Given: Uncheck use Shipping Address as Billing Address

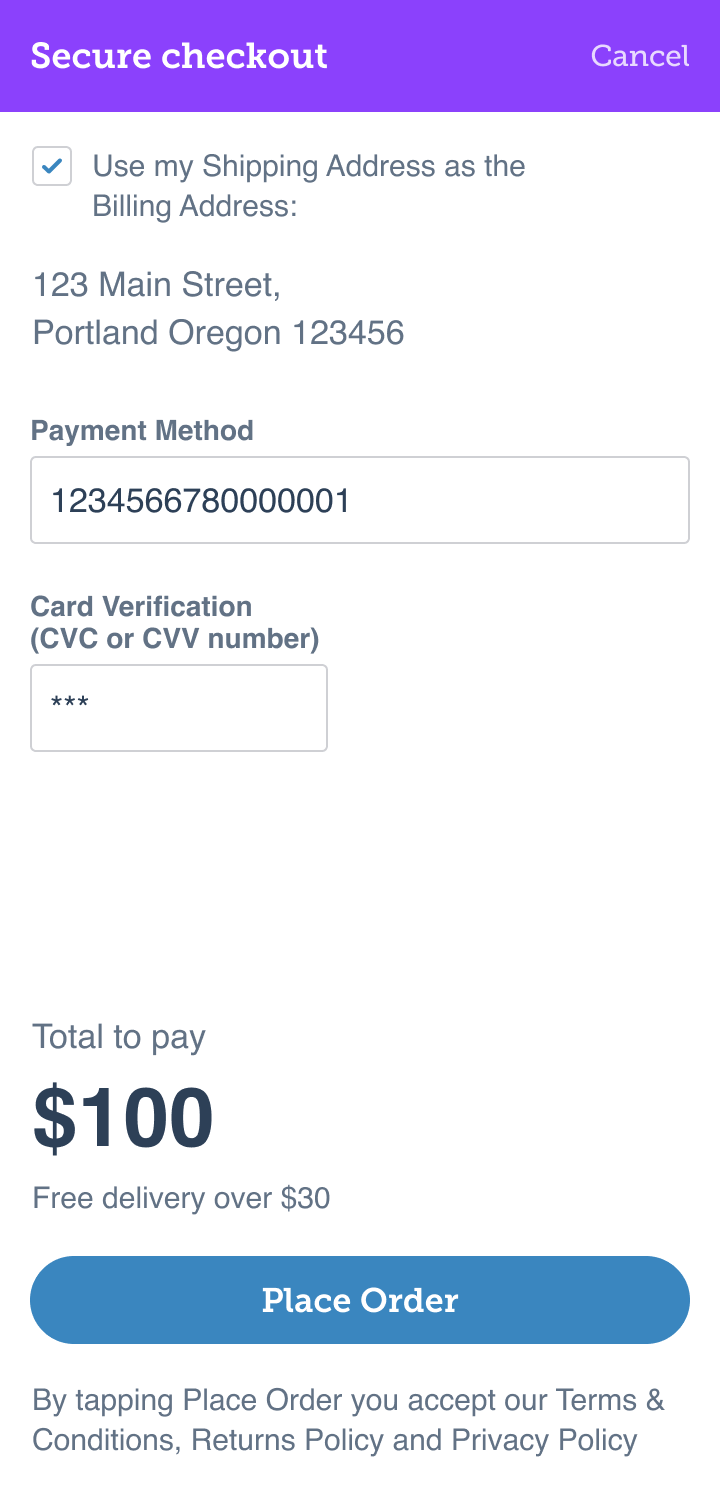Looking at the screenshot, I should point(52,166).
